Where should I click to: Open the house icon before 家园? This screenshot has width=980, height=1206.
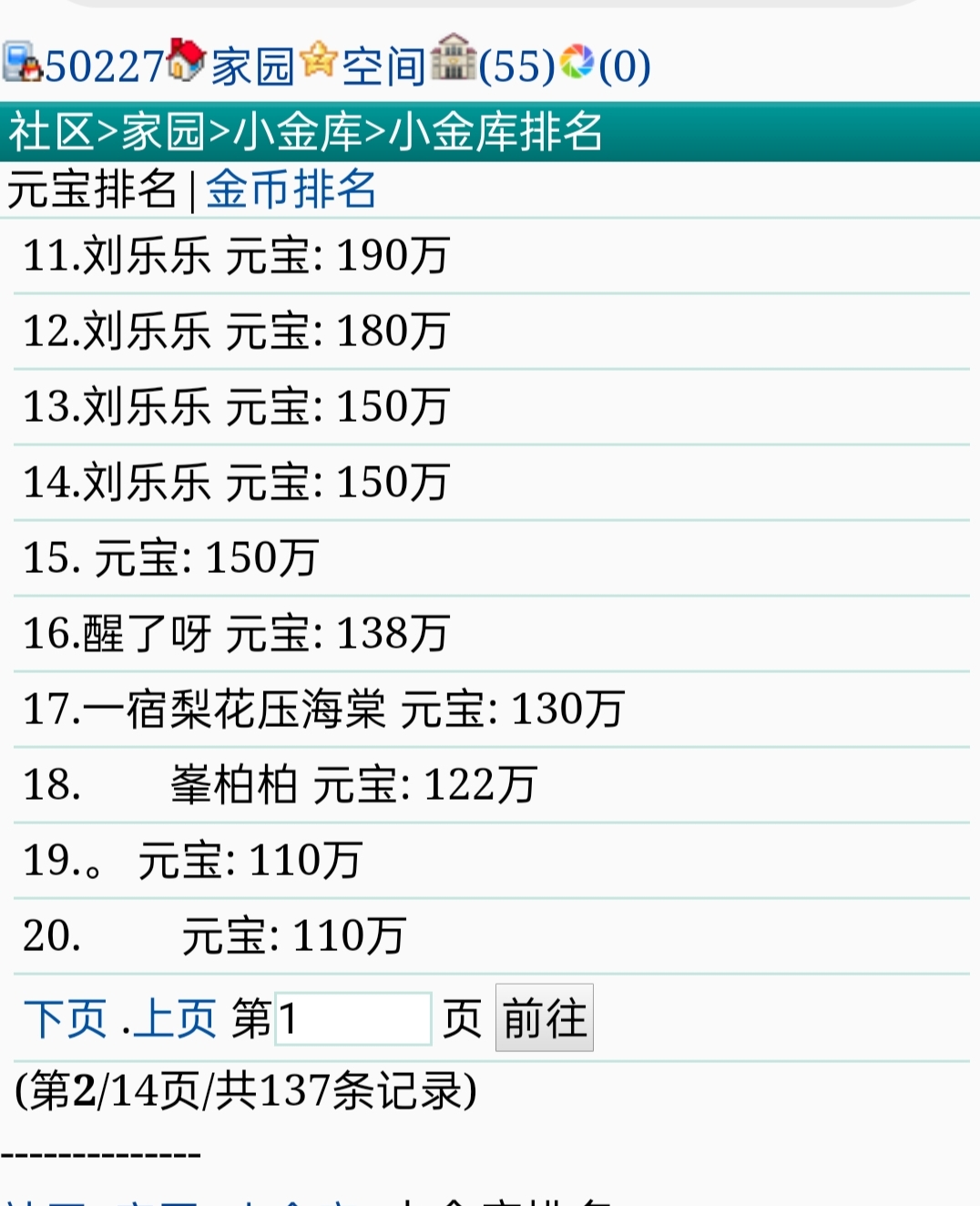pyautogui.click(x=185, y=60)
